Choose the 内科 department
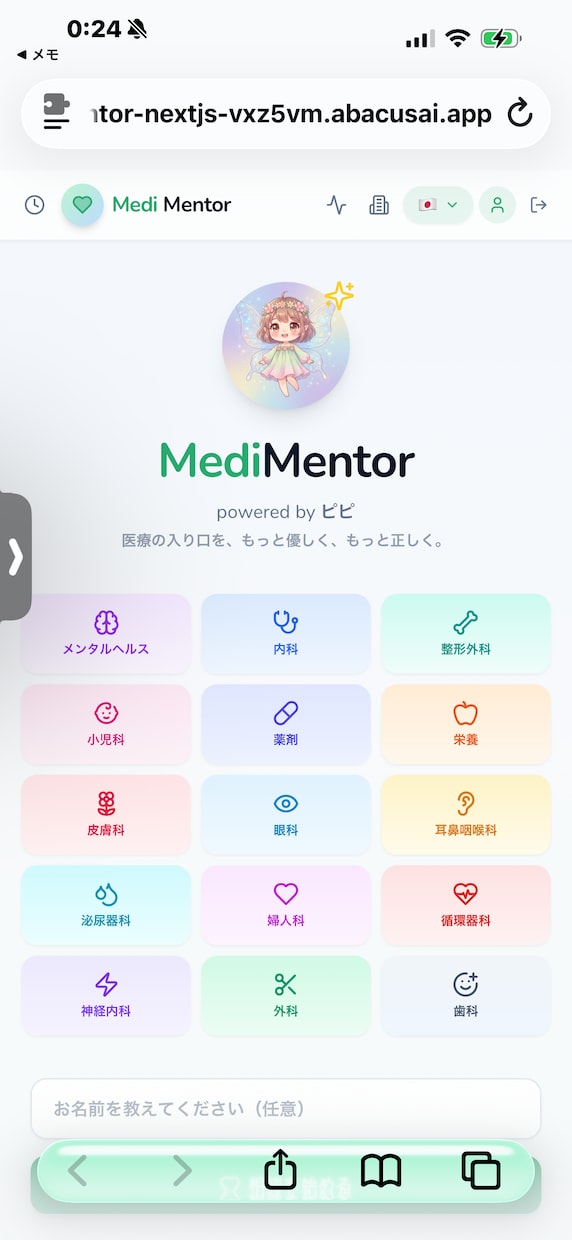This screenshot has width=572, height=1240. (286, 633)
